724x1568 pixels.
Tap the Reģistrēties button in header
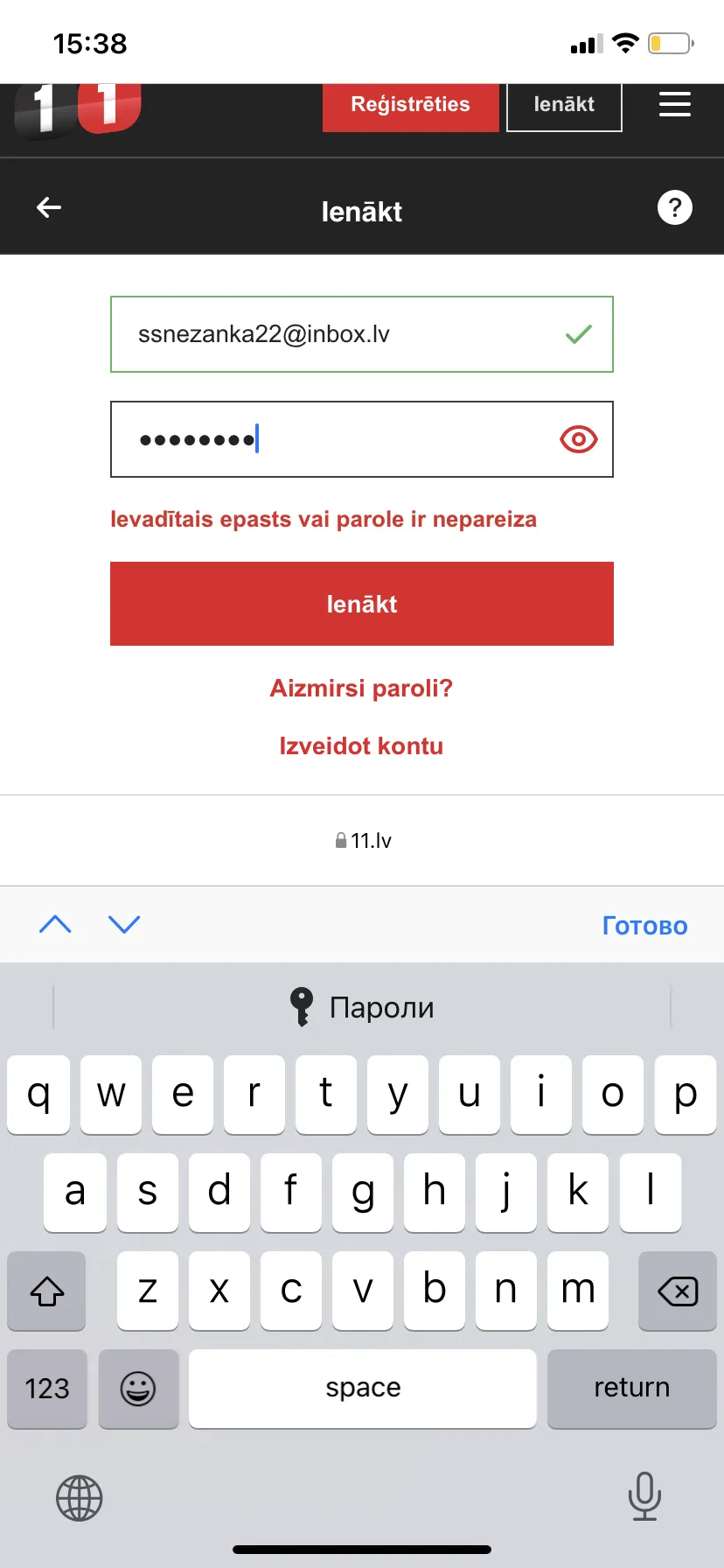click(410, 107)
